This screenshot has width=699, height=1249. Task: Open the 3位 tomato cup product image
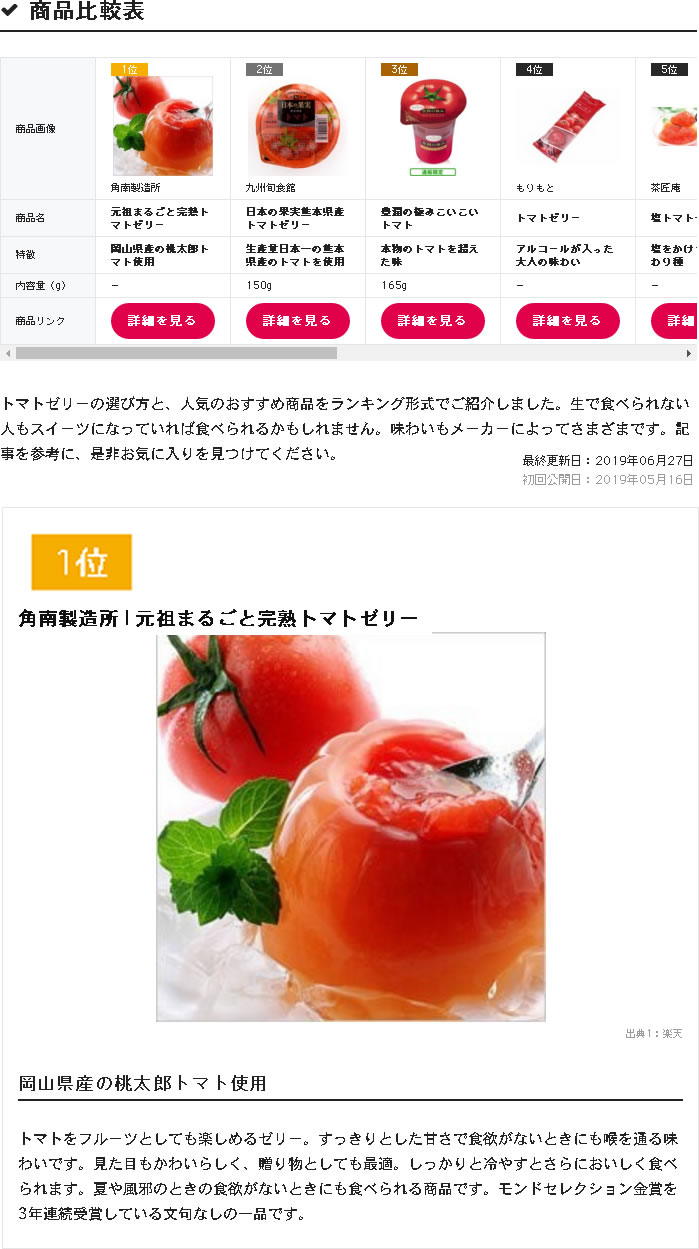click(432, 126)
